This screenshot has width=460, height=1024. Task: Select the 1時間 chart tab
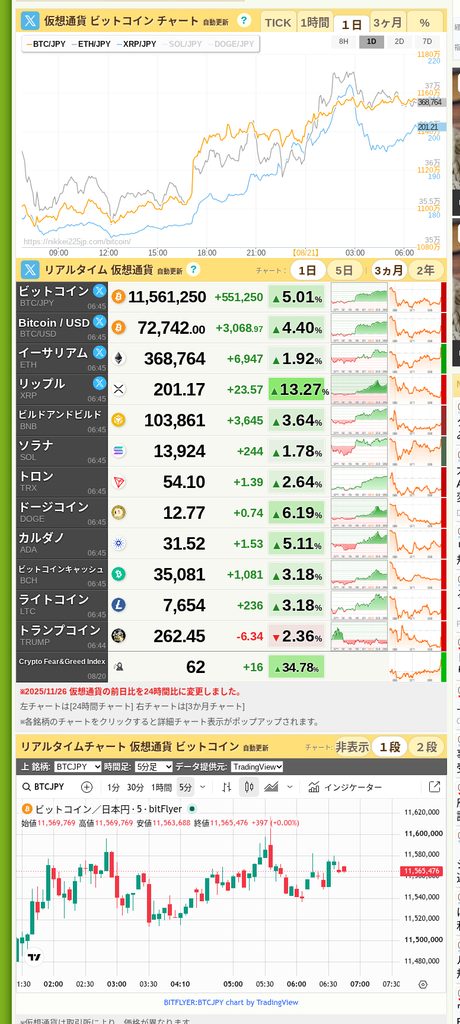[x=314, y=23]
